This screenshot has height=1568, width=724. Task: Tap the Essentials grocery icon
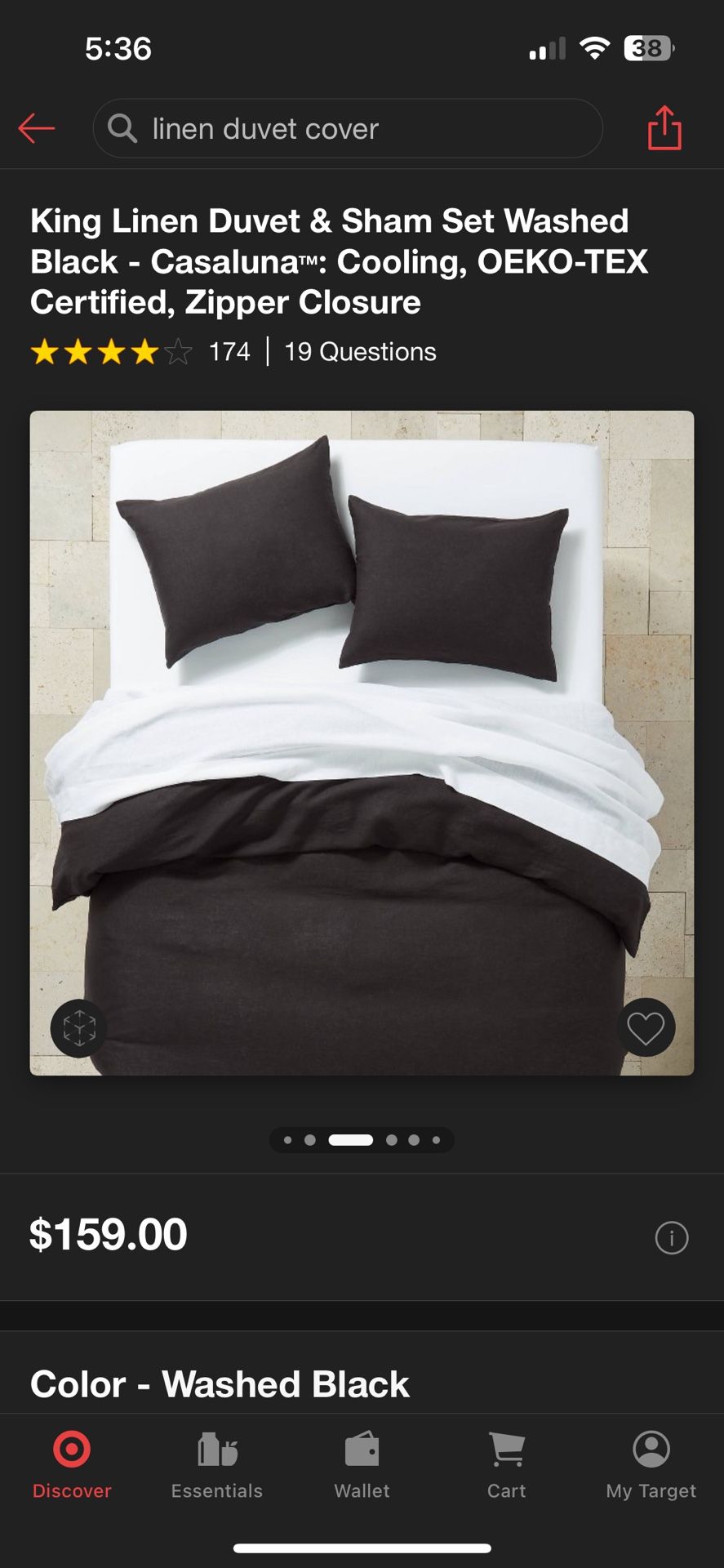pos(216,1462)
